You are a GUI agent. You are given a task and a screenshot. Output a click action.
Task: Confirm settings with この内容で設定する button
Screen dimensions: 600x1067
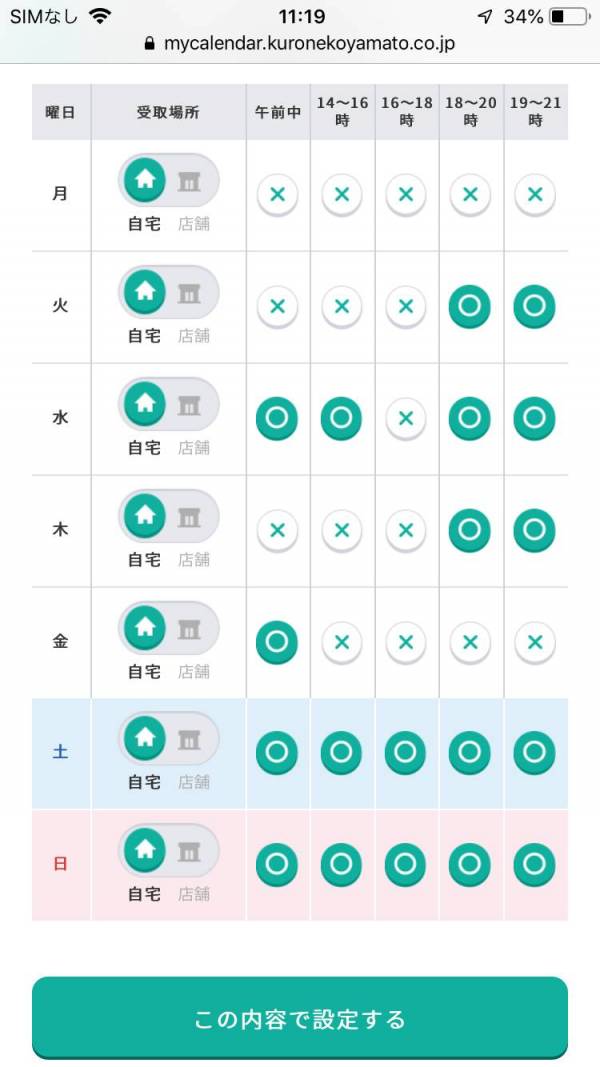[299, 1019]
